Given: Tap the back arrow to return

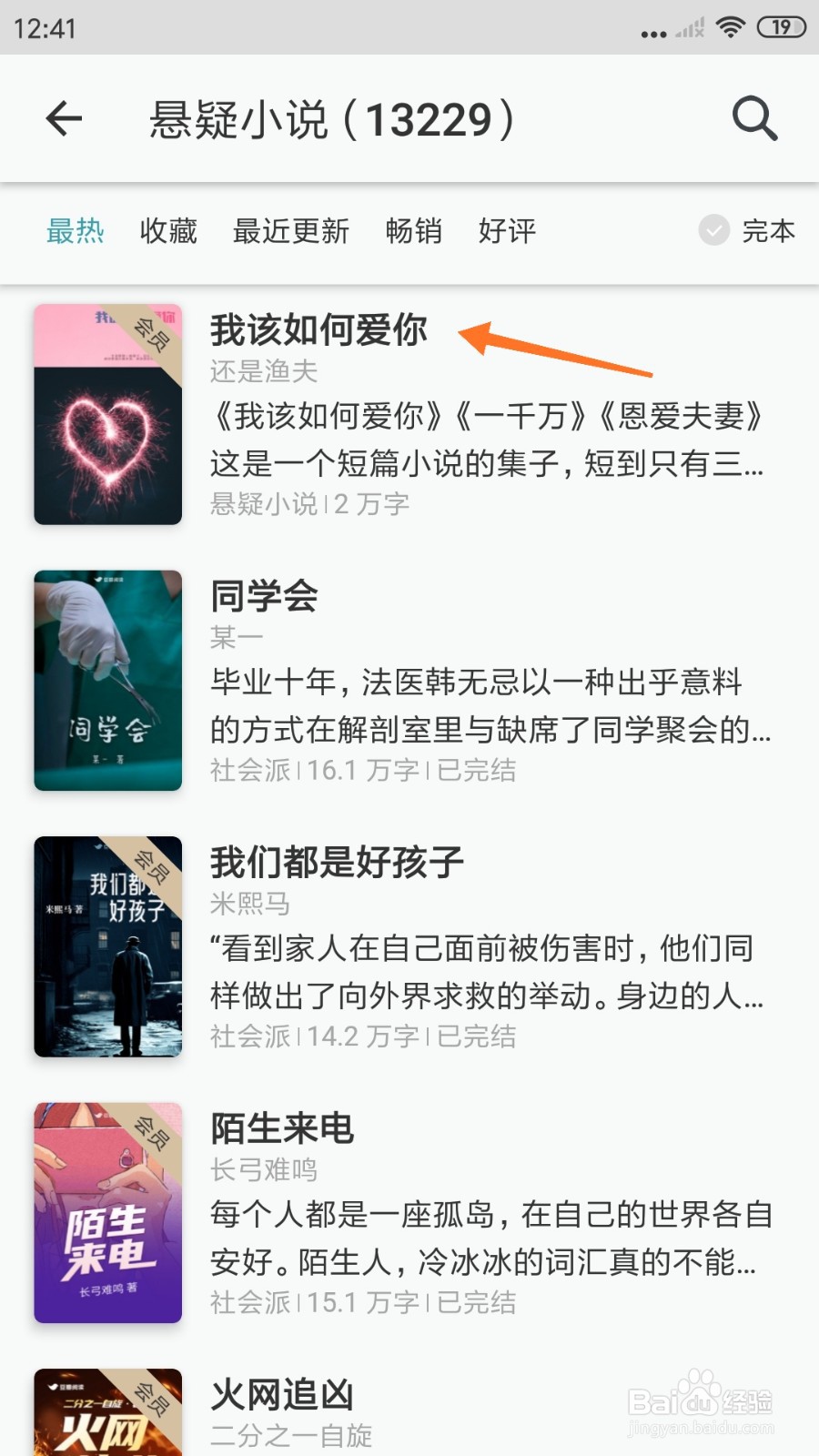Looking at the screenshot, I should tap(62, 119).
